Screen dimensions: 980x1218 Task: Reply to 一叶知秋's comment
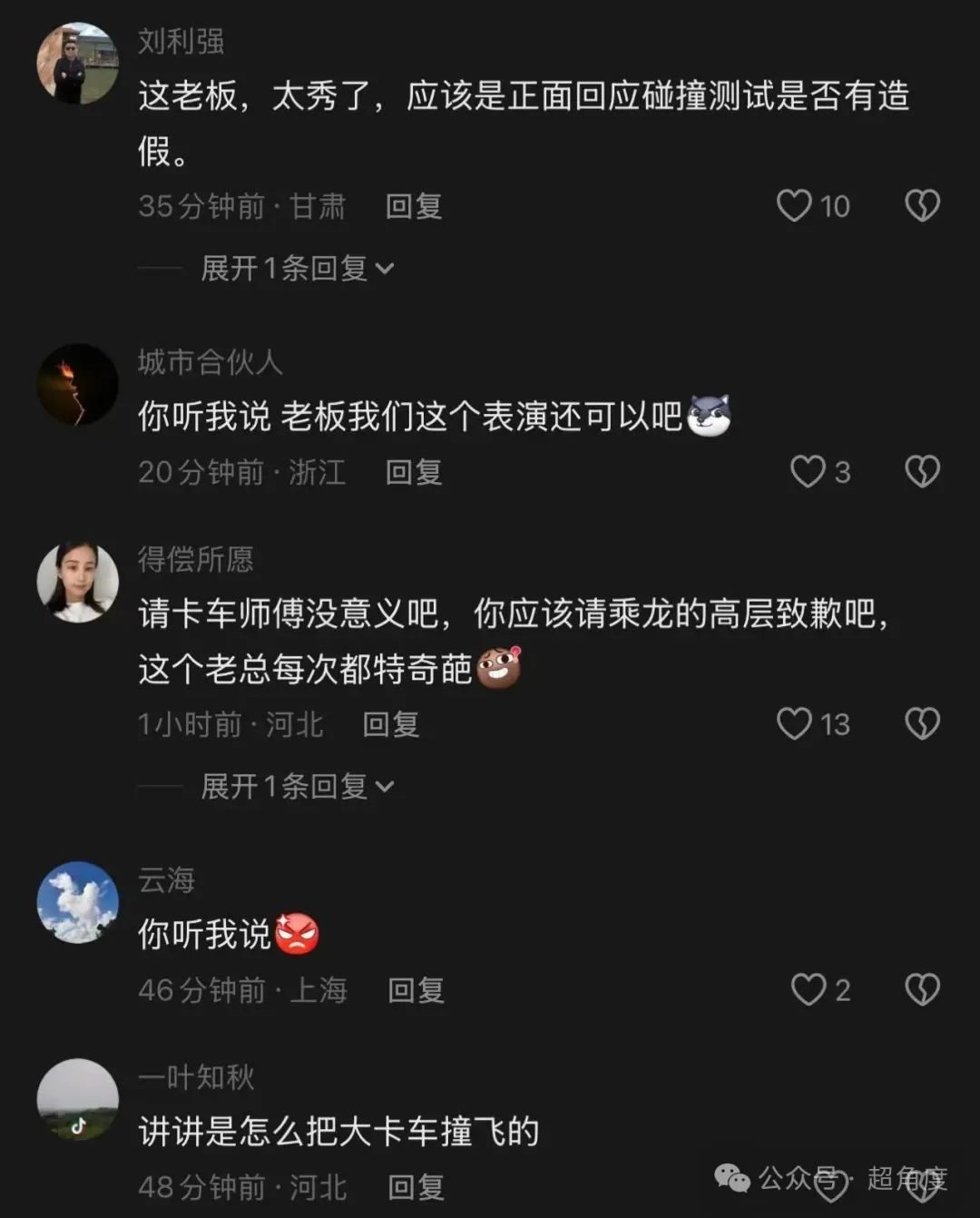point(416,1187)
